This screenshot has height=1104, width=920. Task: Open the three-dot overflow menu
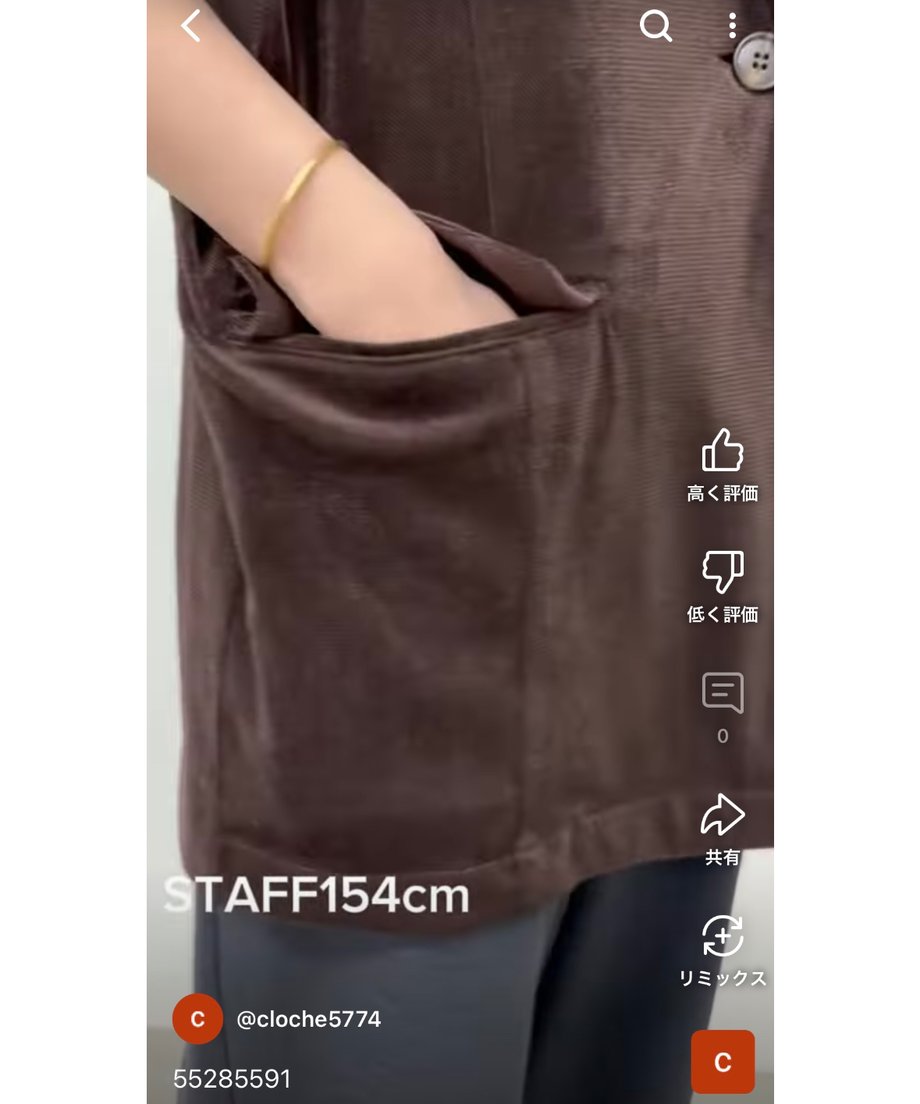click(732, 27)
